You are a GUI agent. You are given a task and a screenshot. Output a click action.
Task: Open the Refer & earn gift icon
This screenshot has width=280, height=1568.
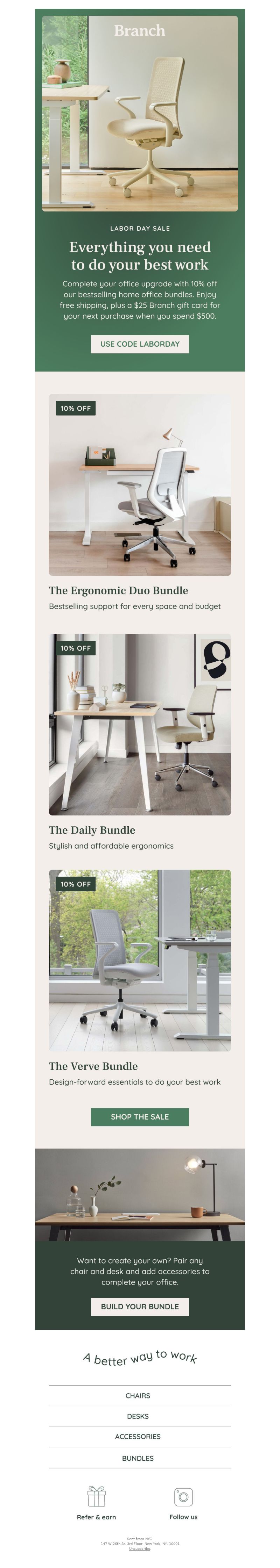(x=96, y=1497)
